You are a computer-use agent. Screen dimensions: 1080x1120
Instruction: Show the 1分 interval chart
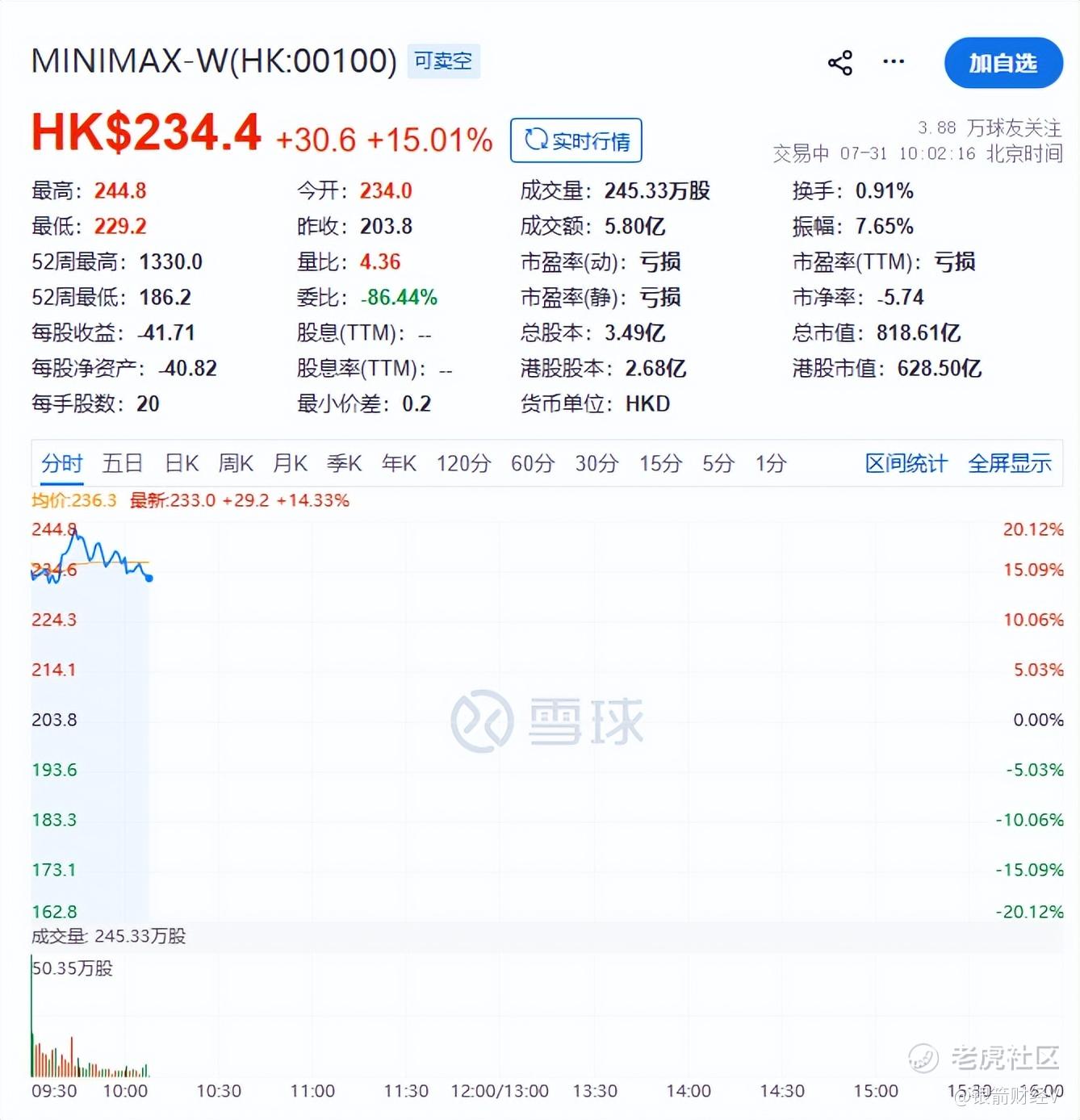771,463
